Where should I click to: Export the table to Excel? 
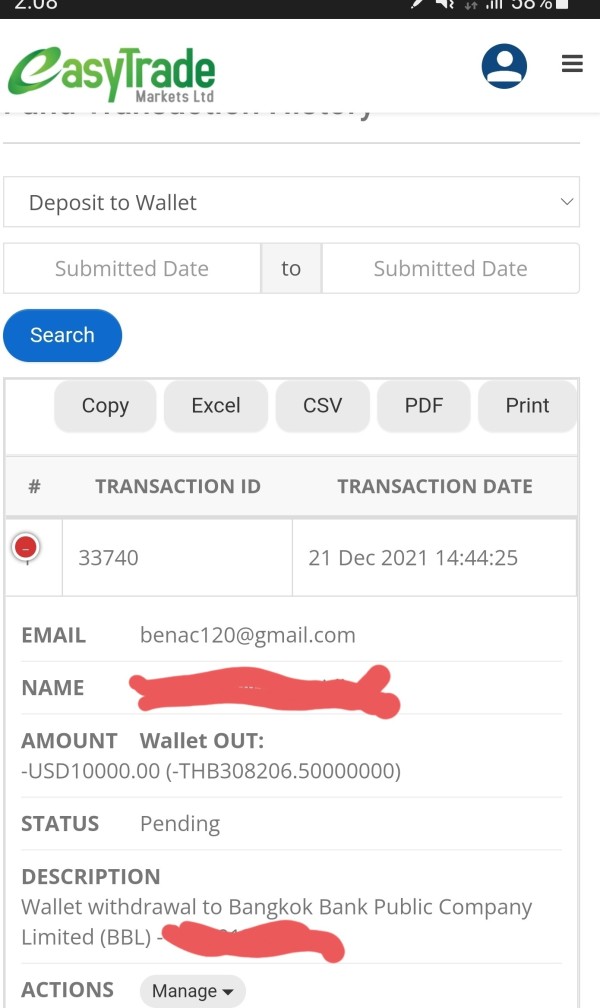tap(215, 406)
